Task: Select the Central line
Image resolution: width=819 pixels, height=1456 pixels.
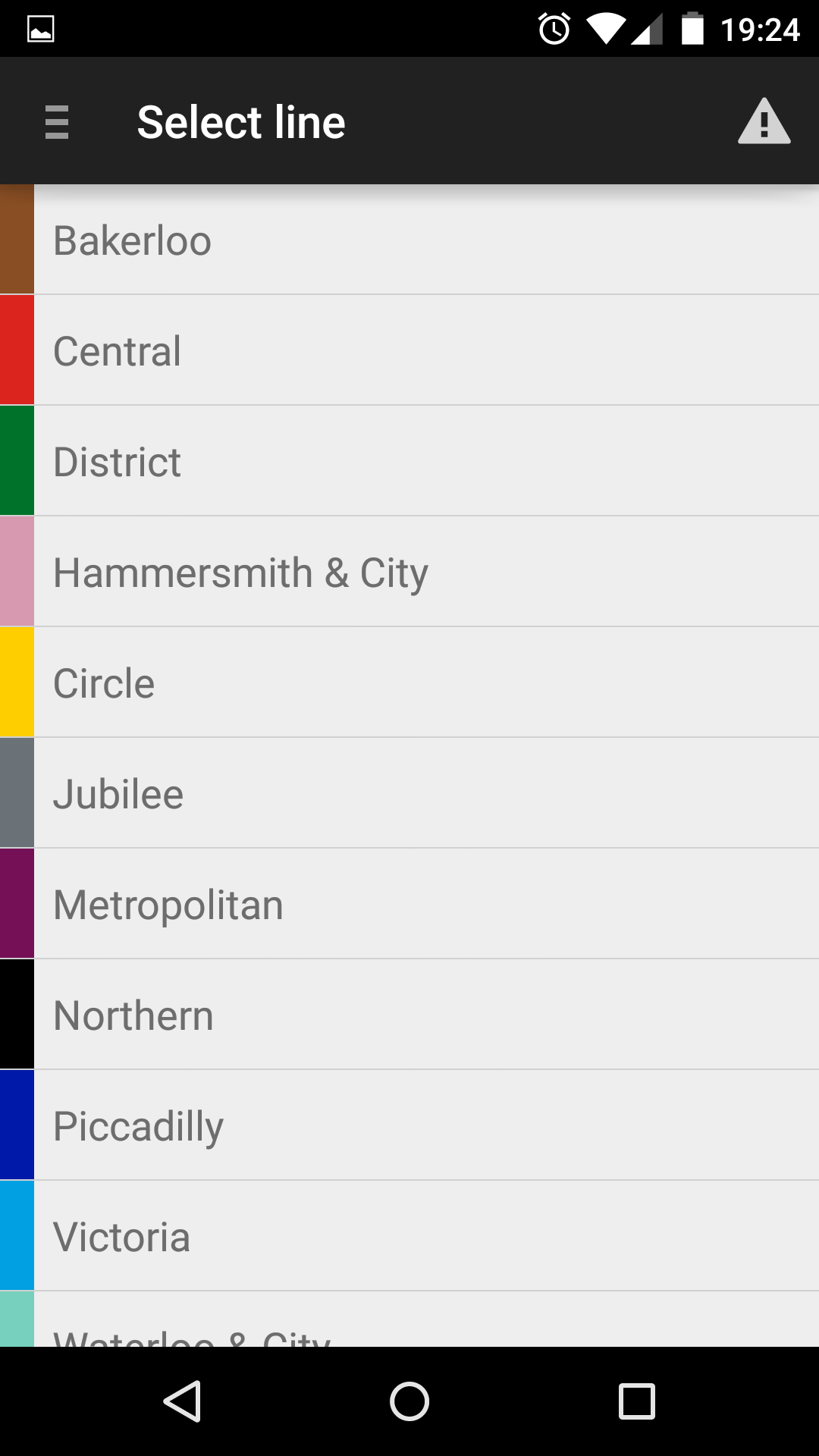Action: [x=409, y=350]
